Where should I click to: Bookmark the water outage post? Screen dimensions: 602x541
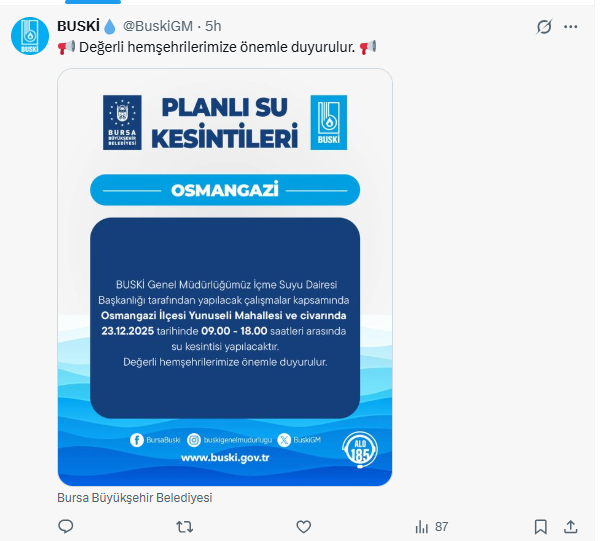point(540,526)
